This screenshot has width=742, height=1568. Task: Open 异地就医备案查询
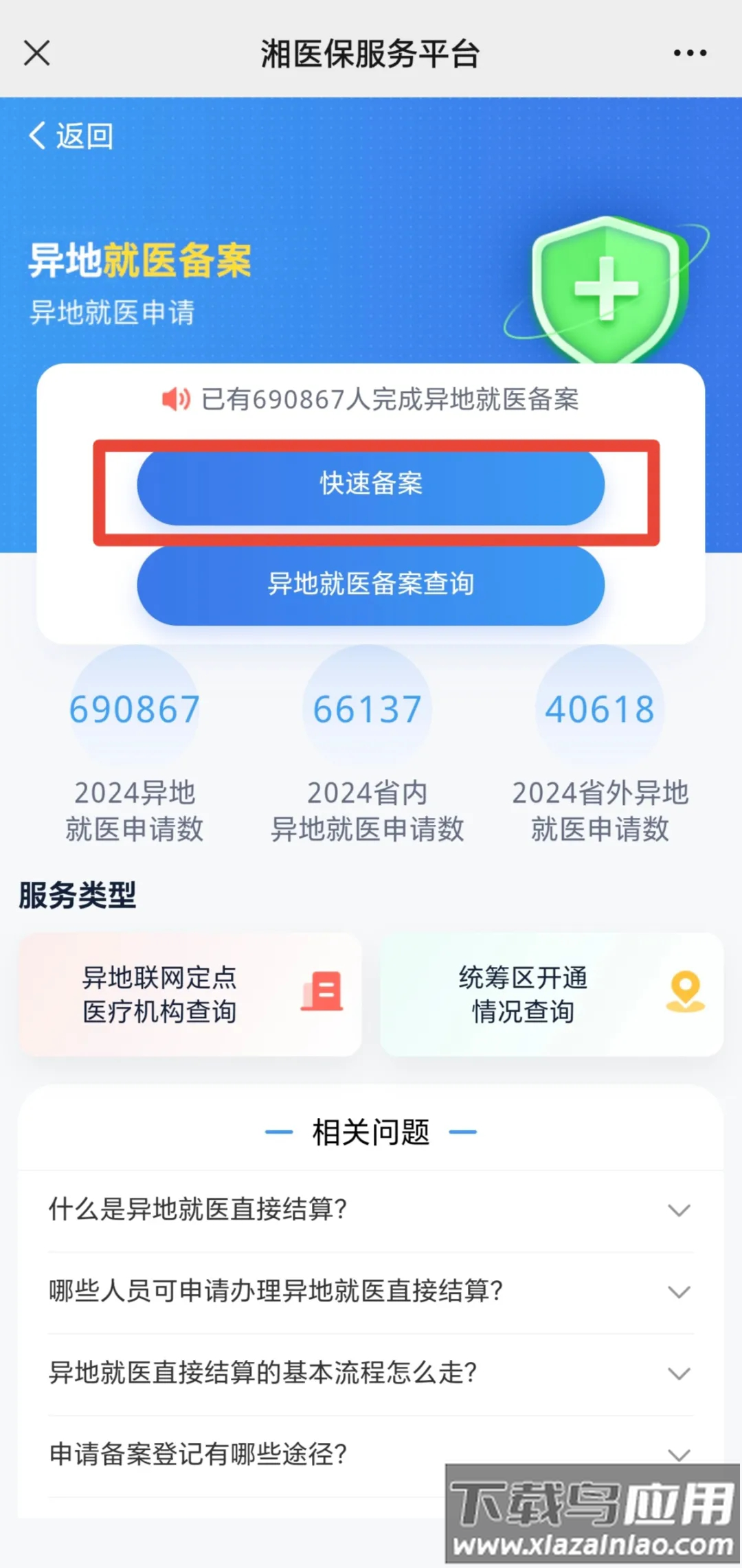[x=370, y=584]
